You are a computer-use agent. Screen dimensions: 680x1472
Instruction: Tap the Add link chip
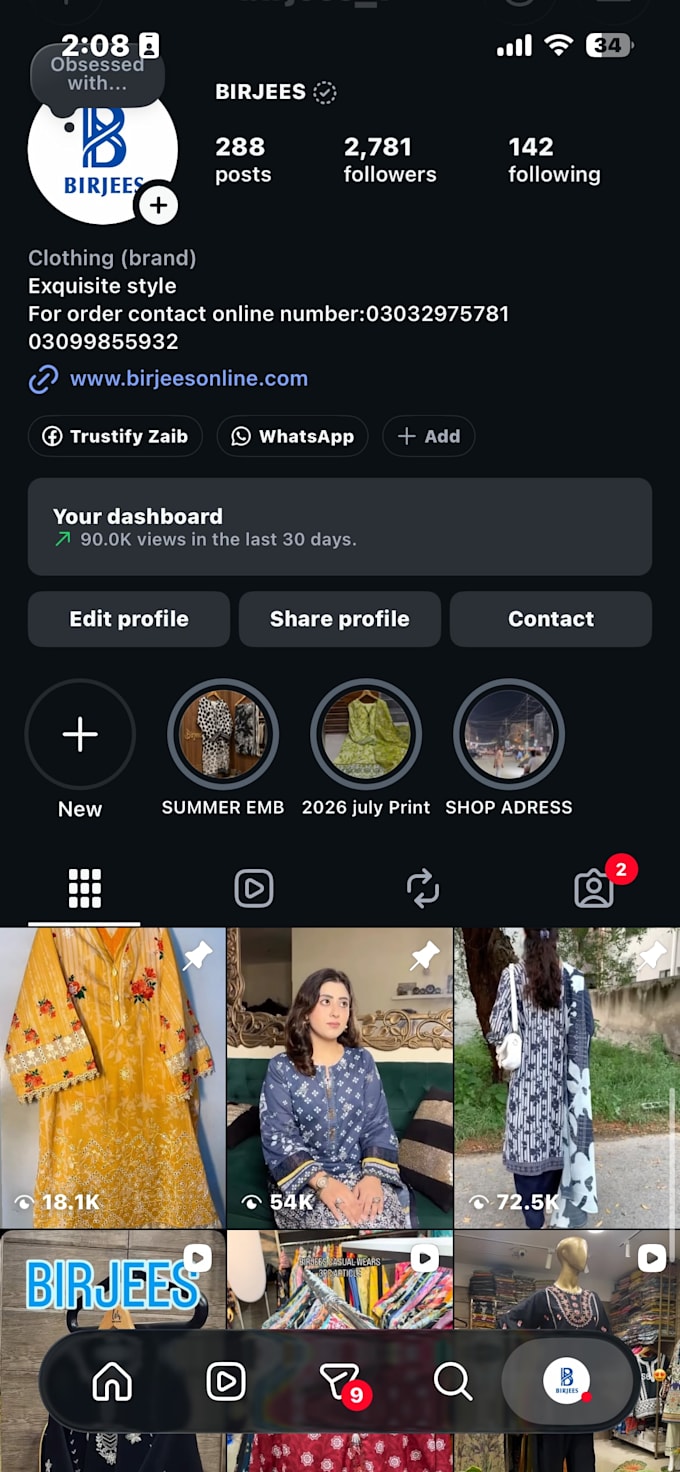(x=428, y=436)
